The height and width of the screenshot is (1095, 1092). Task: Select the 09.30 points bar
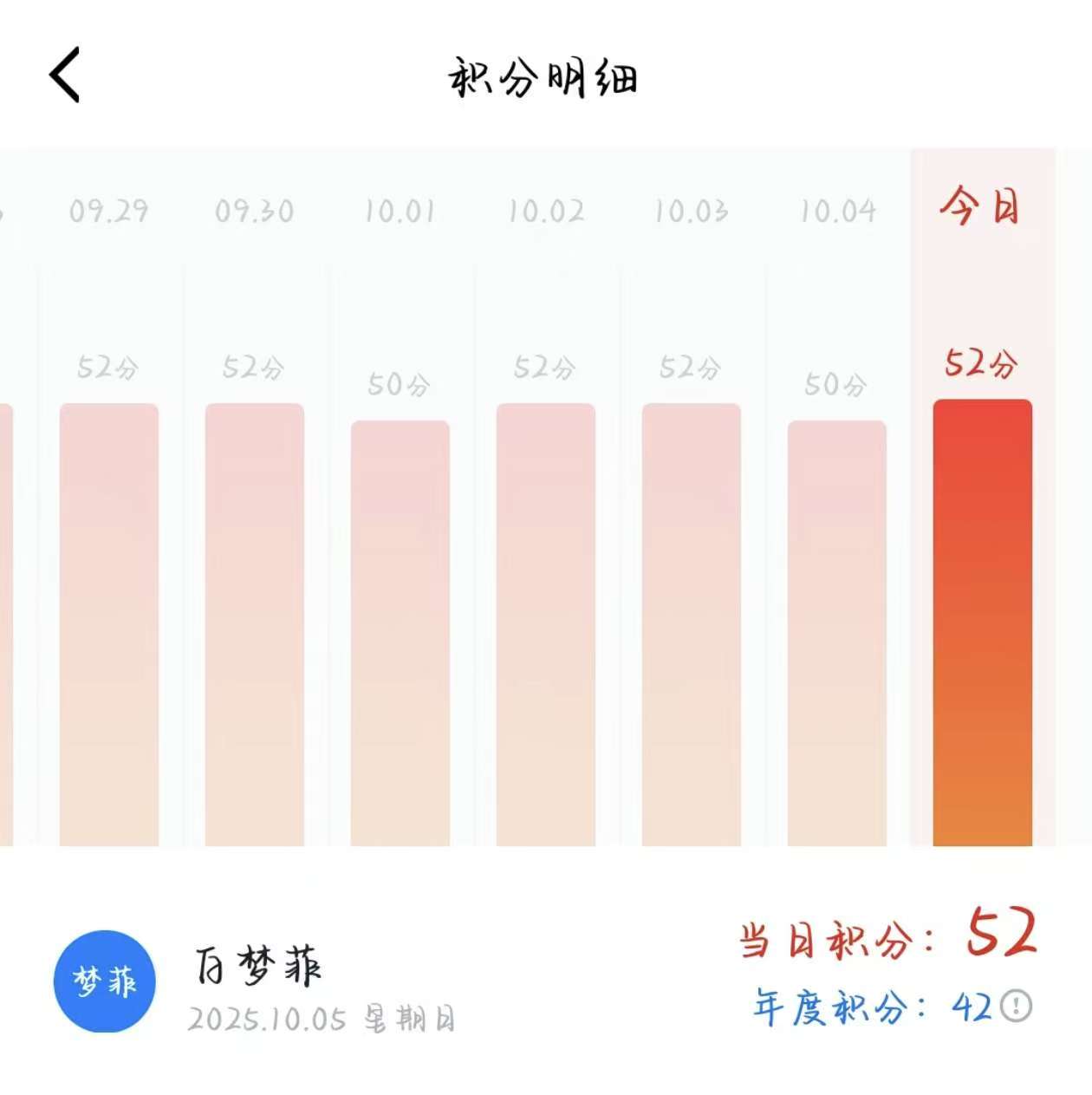(255, 624)
